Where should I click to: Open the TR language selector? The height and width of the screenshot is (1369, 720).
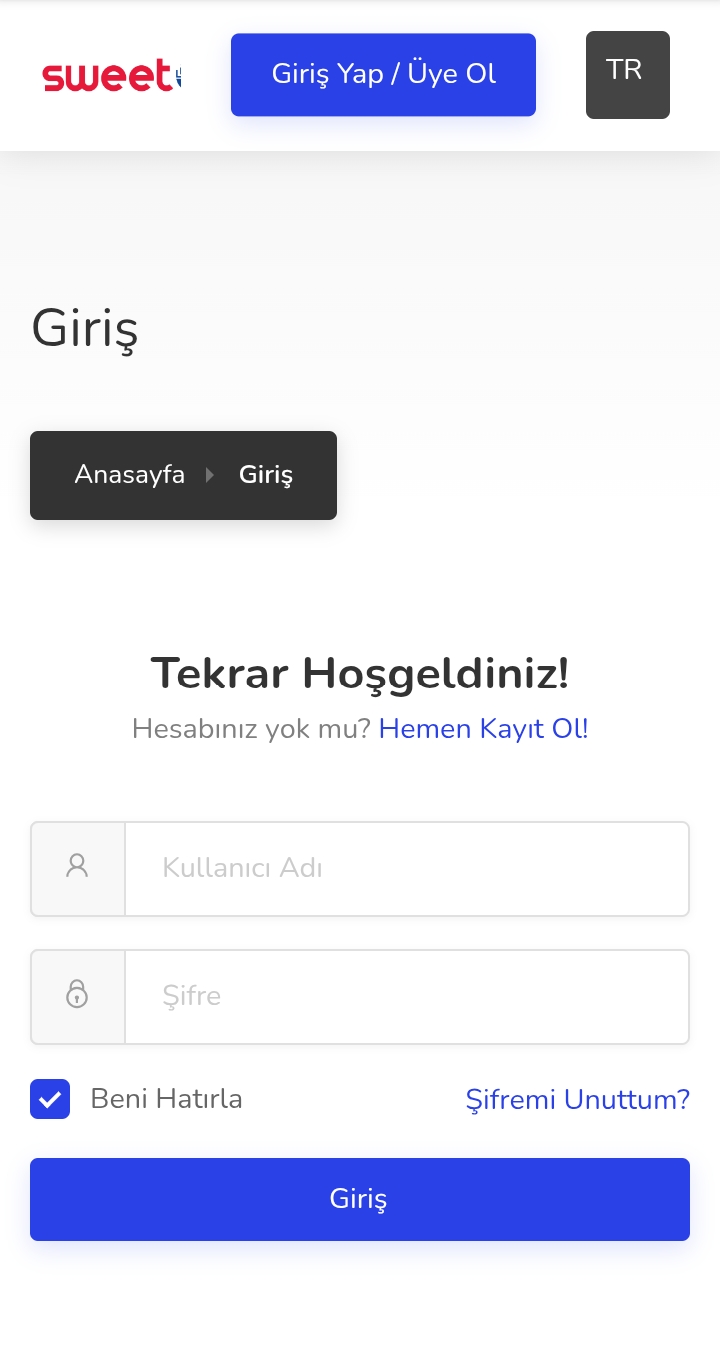(x=627, y=75)
